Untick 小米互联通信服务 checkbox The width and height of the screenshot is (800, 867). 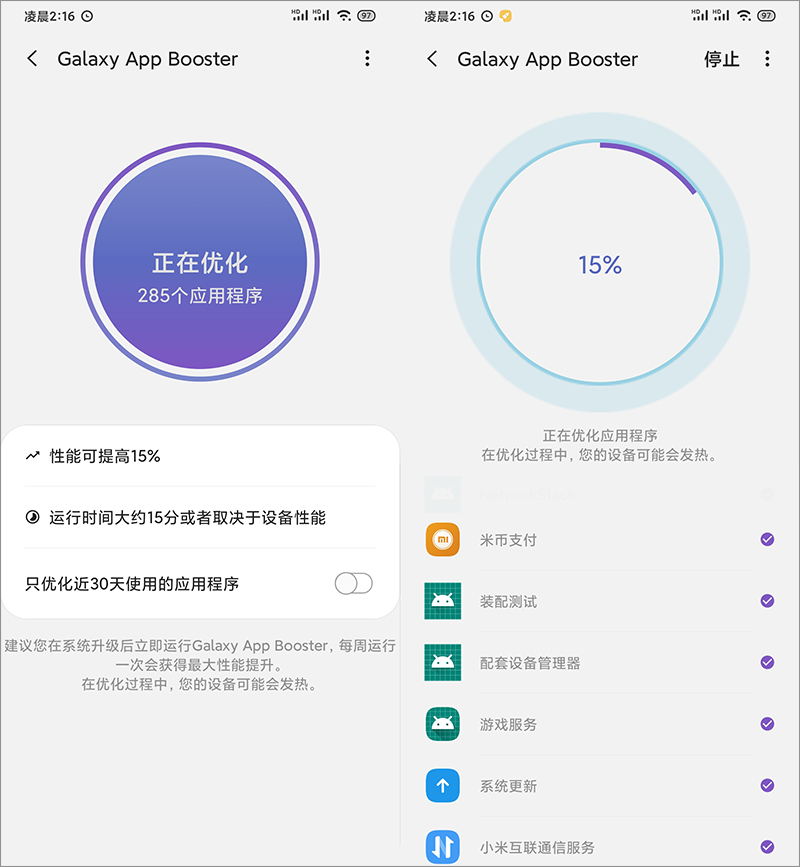(767, 846)
